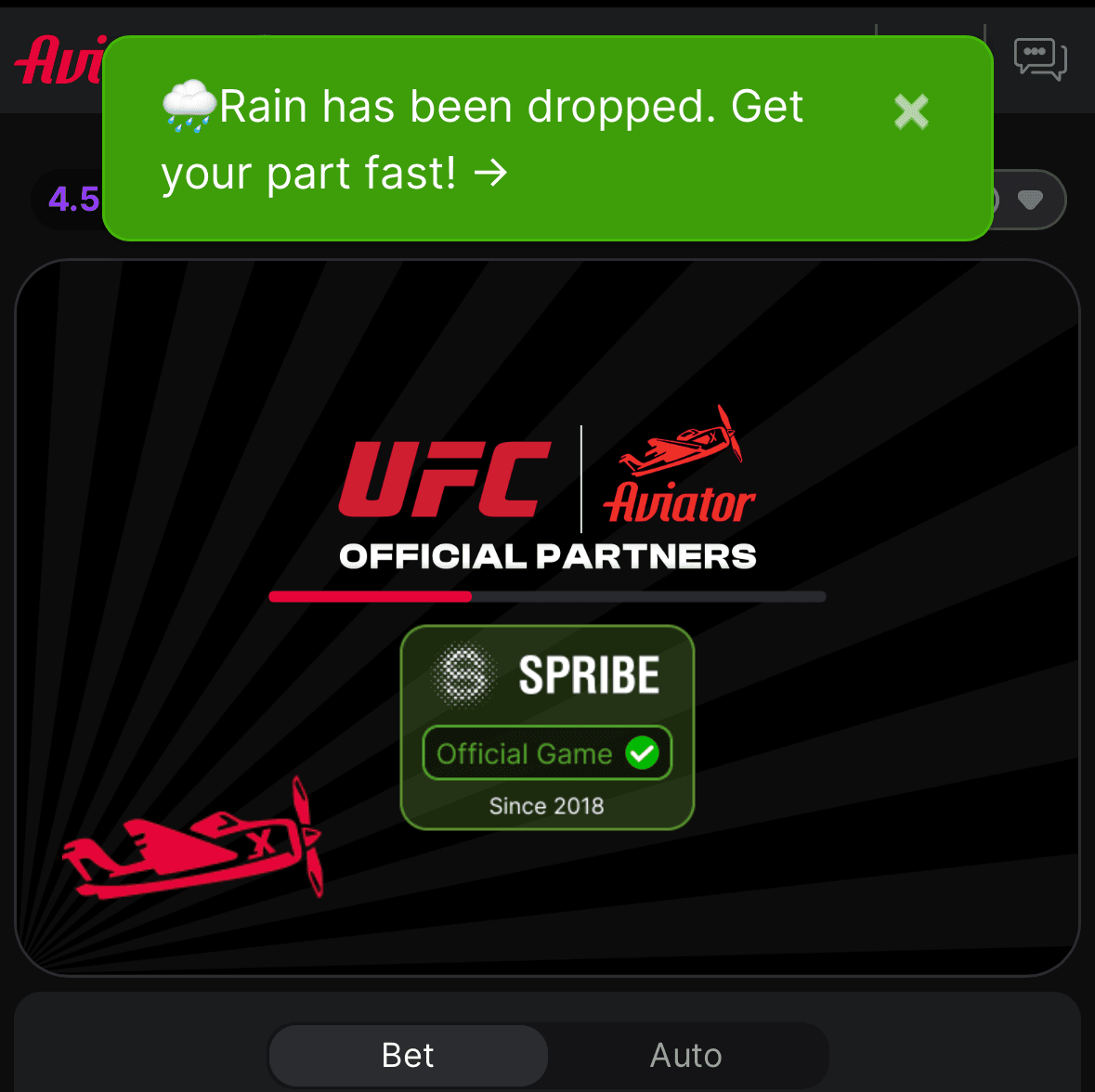Switch to the Bet tab
Viewport: 1095px width, 1092px height.
point(408,1055)
